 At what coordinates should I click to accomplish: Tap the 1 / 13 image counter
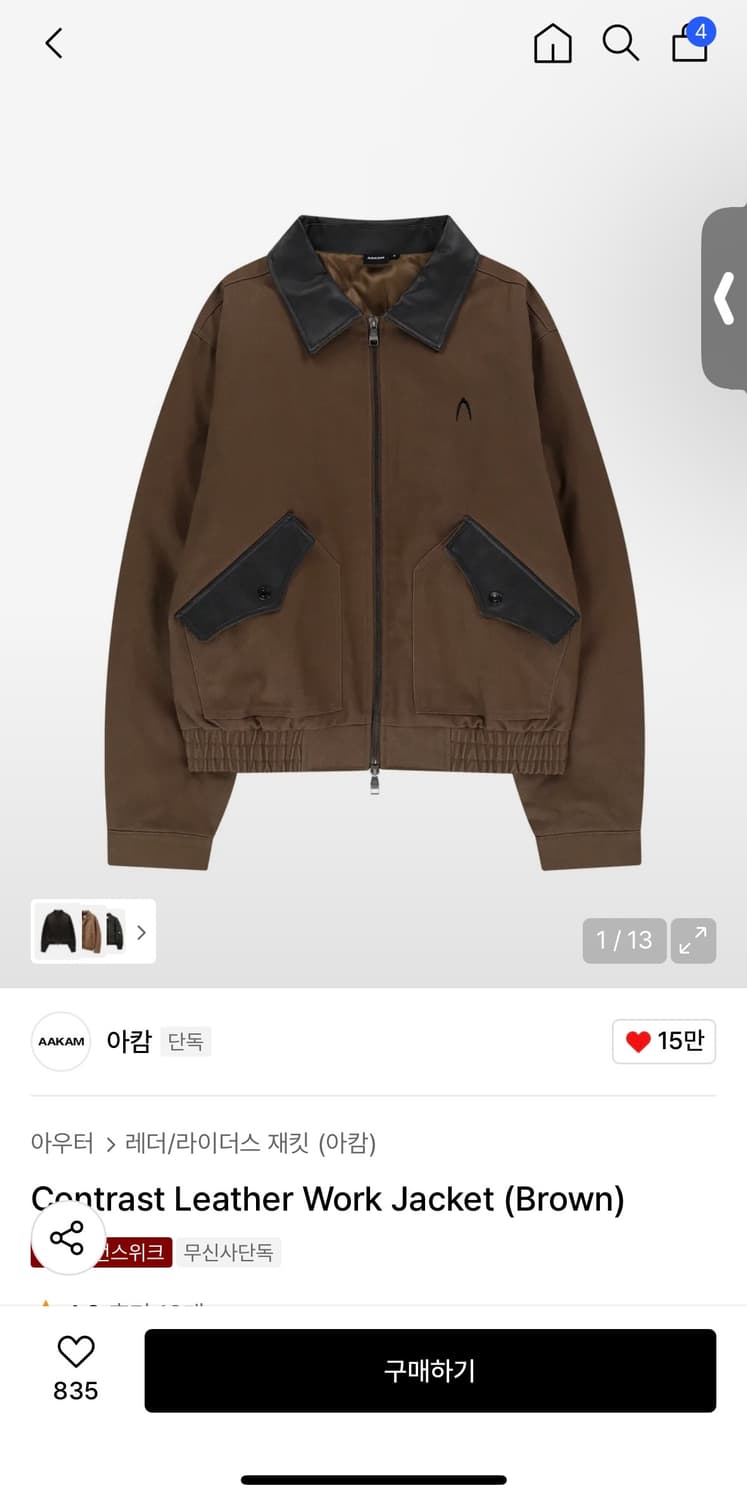[623, 940]
